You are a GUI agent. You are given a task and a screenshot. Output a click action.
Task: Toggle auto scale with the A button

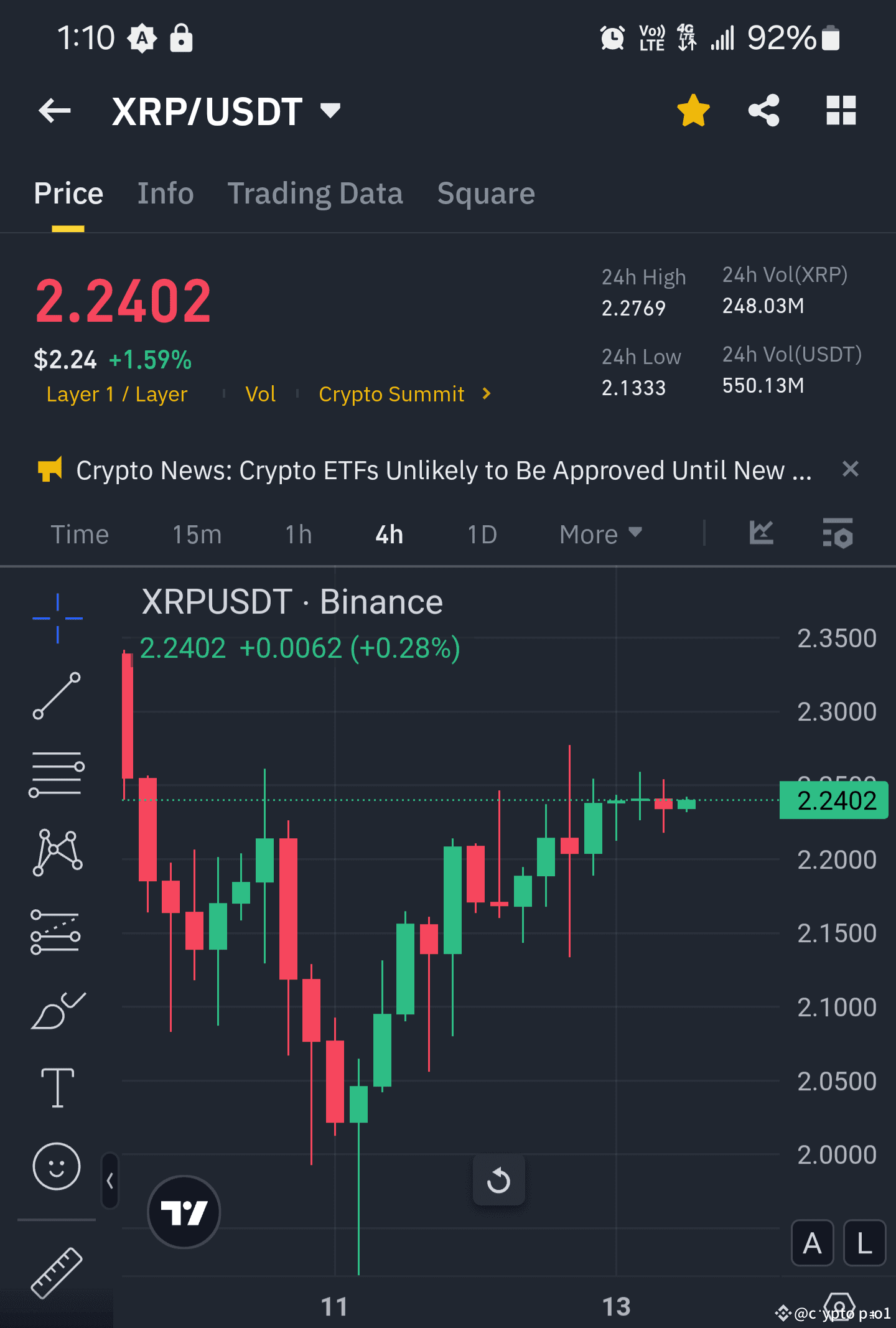click(x=813, y=1243)
